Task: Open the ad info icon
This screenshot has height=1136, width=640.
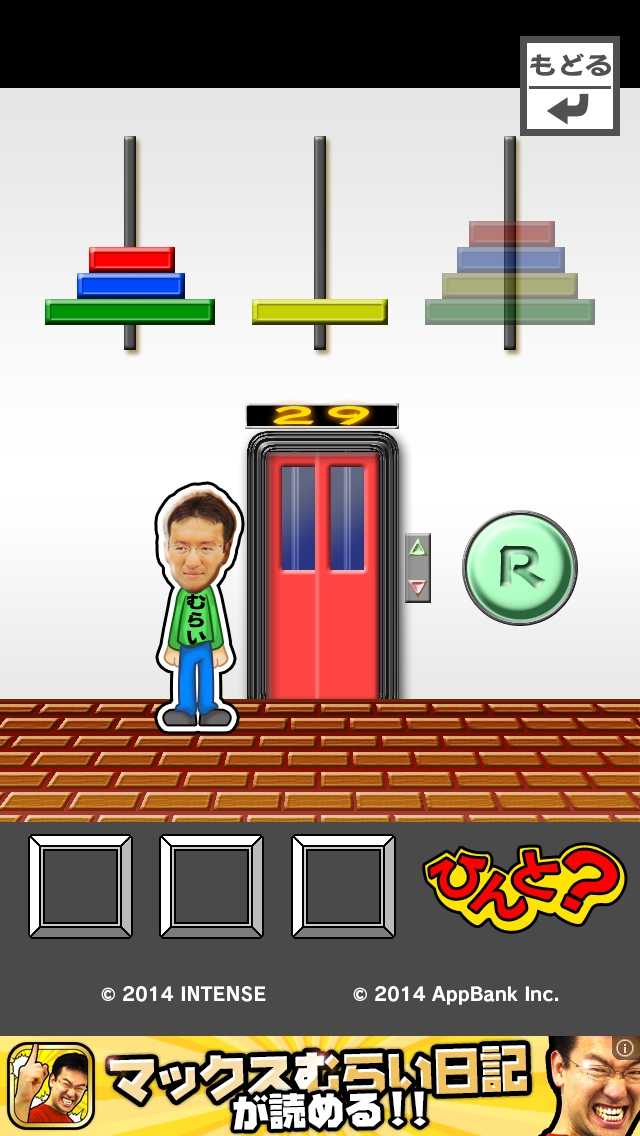Action: click(x=625, y=1048)
